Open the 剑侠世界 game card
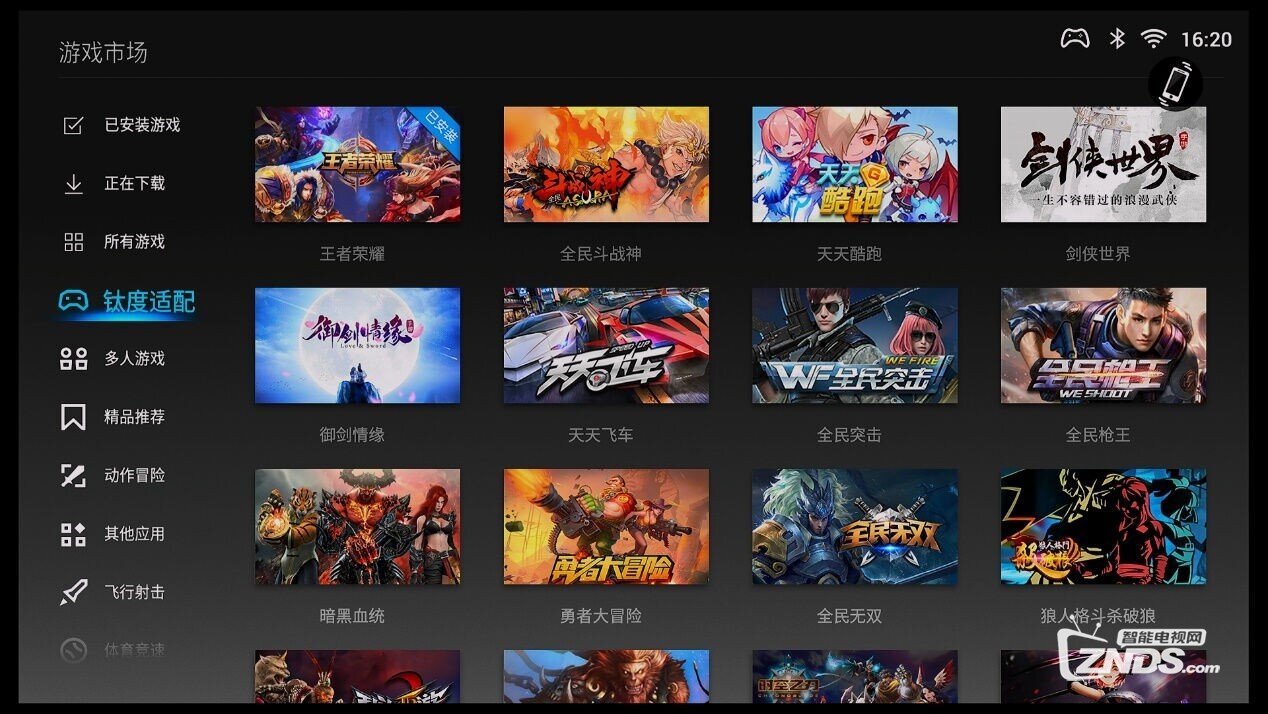 [x=1103, y=165]
